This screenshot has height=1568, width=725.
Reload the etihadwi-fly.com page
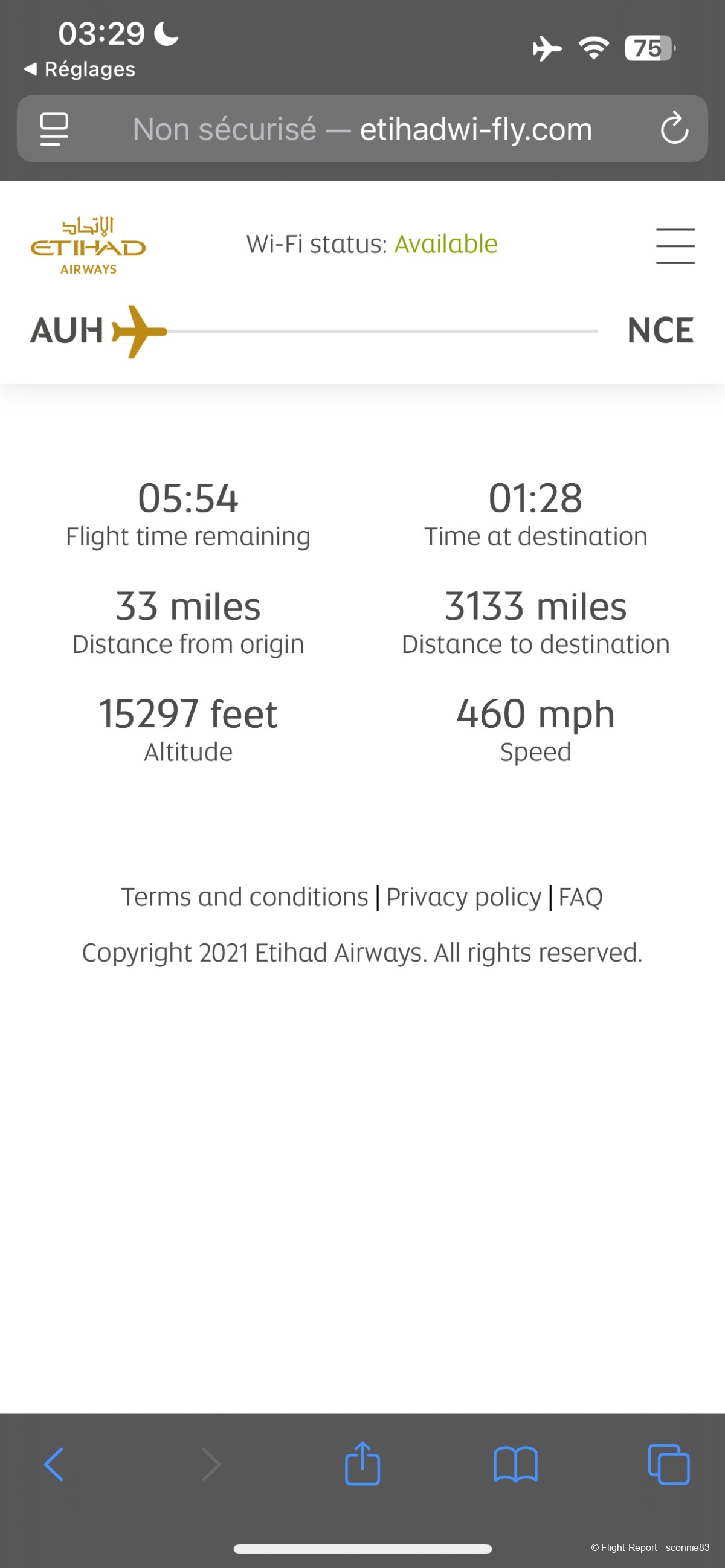(x=674, y=129)
